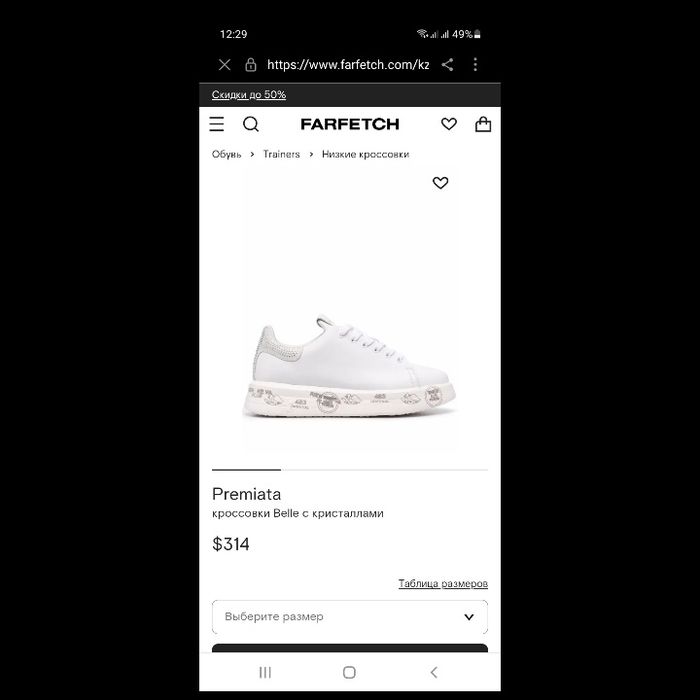The image size is (700, 700).
Task: Open Farfetch search
Action: click(251, 124)
